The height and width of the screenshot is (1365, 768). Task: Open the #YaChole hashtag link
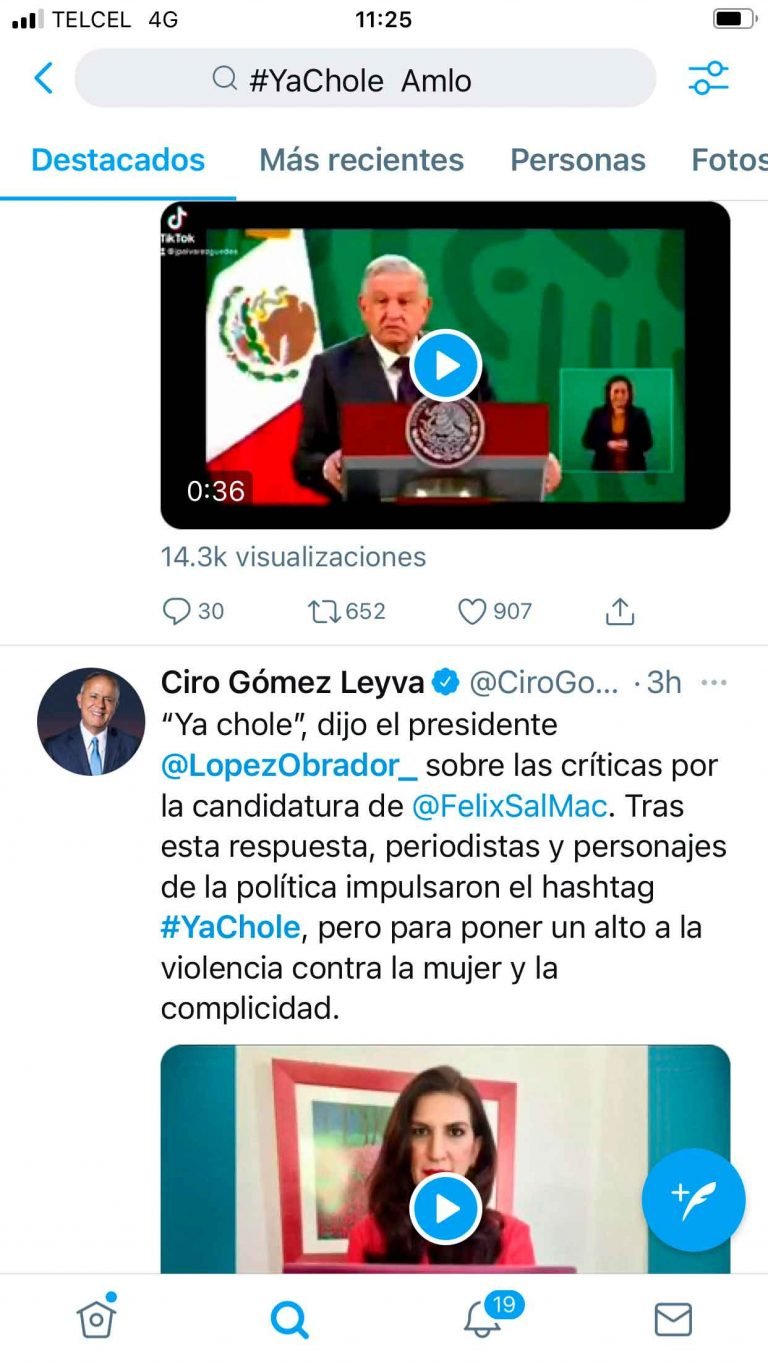(230, 927)
